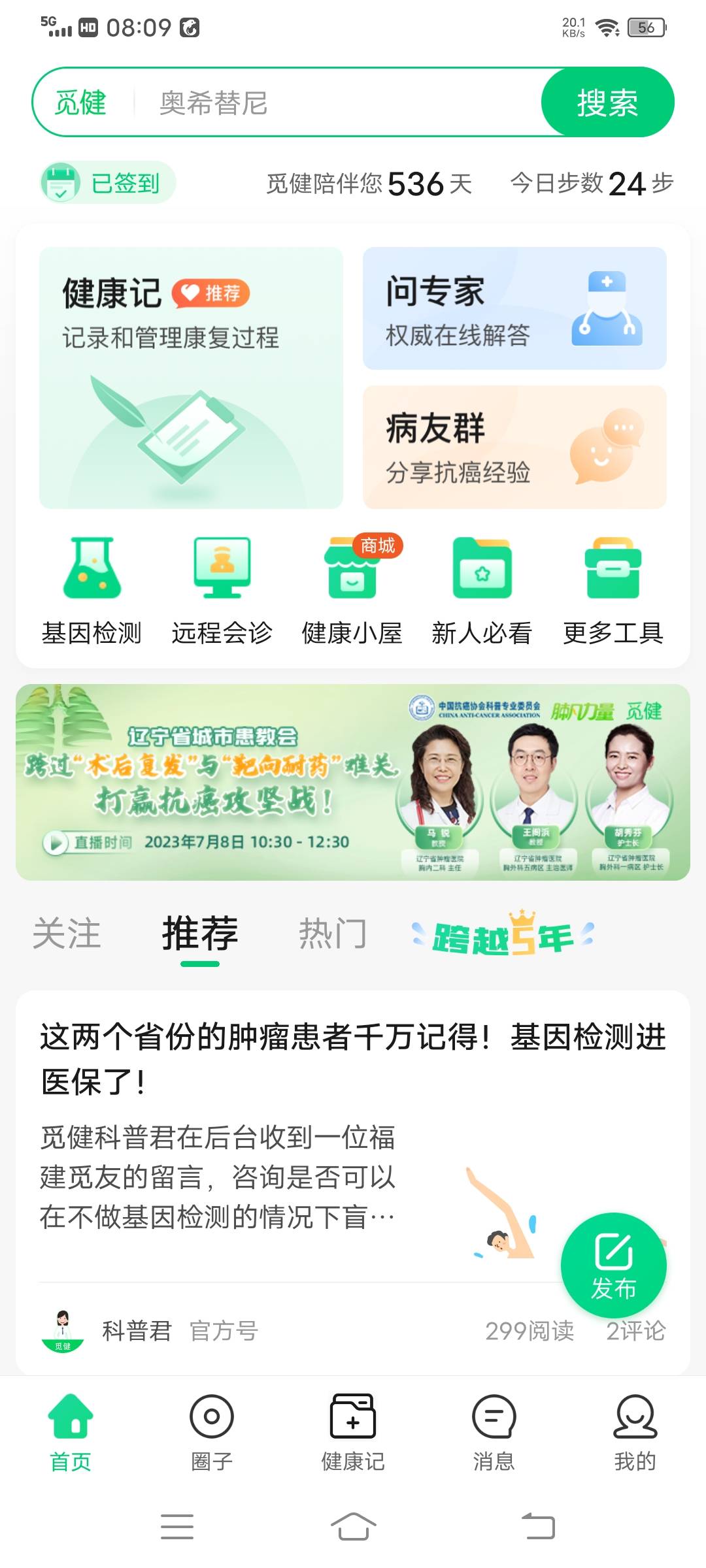Viewport: 706px width, 1568px height.
Task: Open the 新人必看 newcomer guide
Action: click(482, 588)
